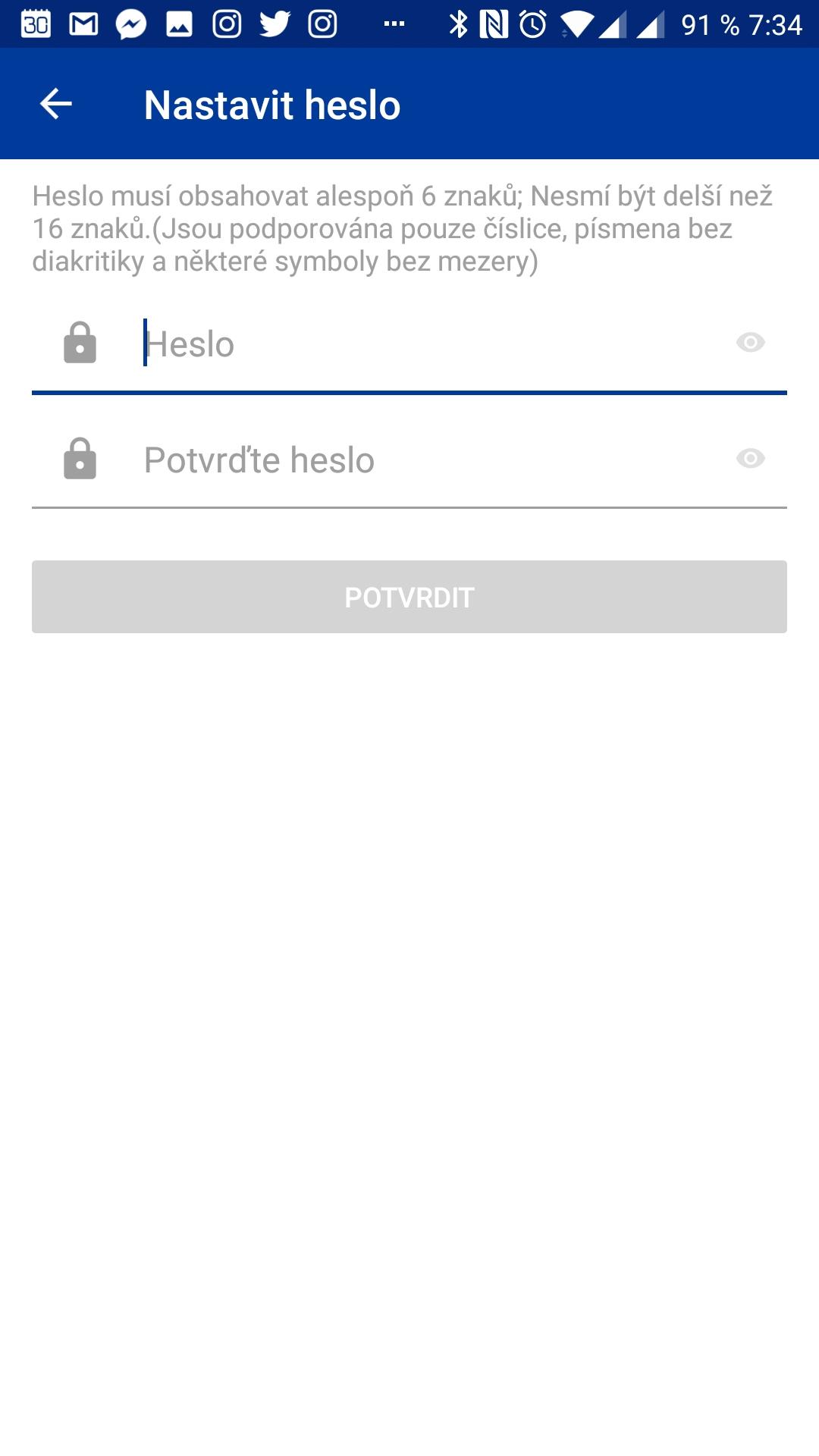Focus the Heslo password field

click(x=431, y=344)
